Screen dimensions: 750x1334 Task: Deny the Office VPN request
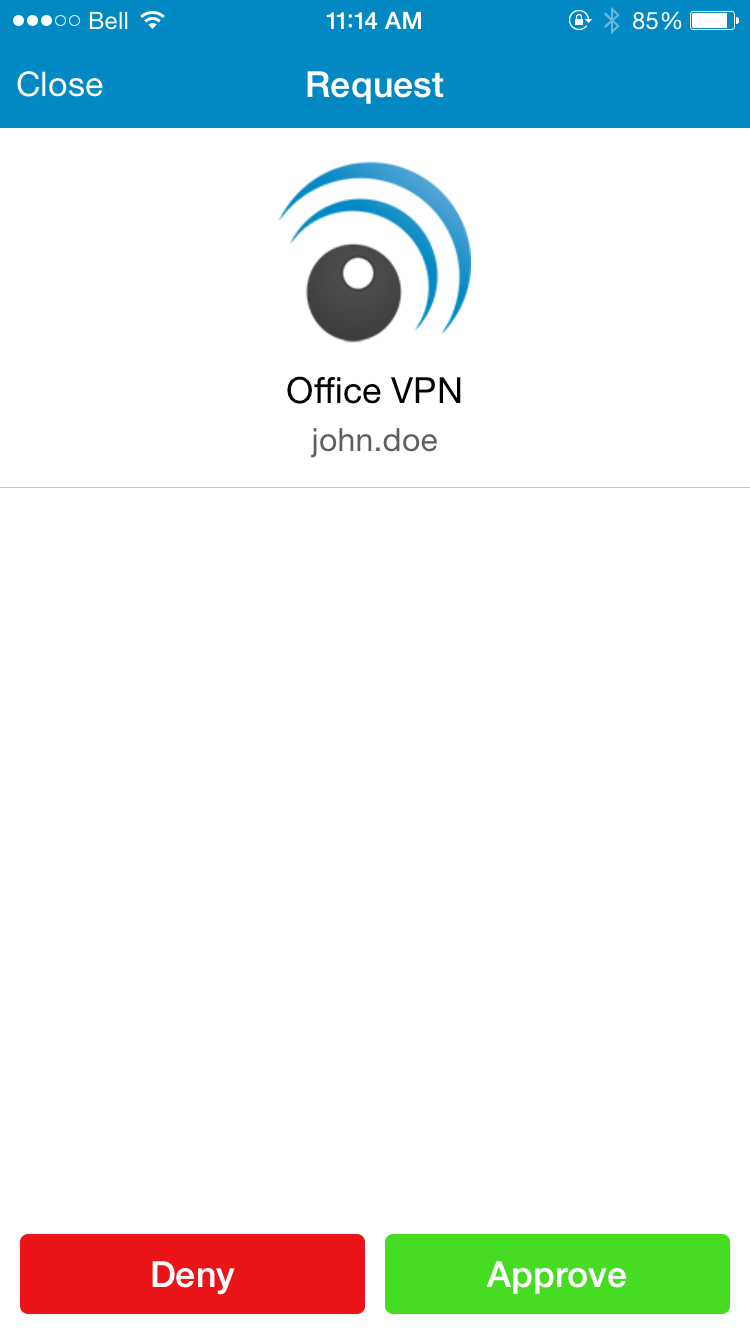(x=192, y=1274)
